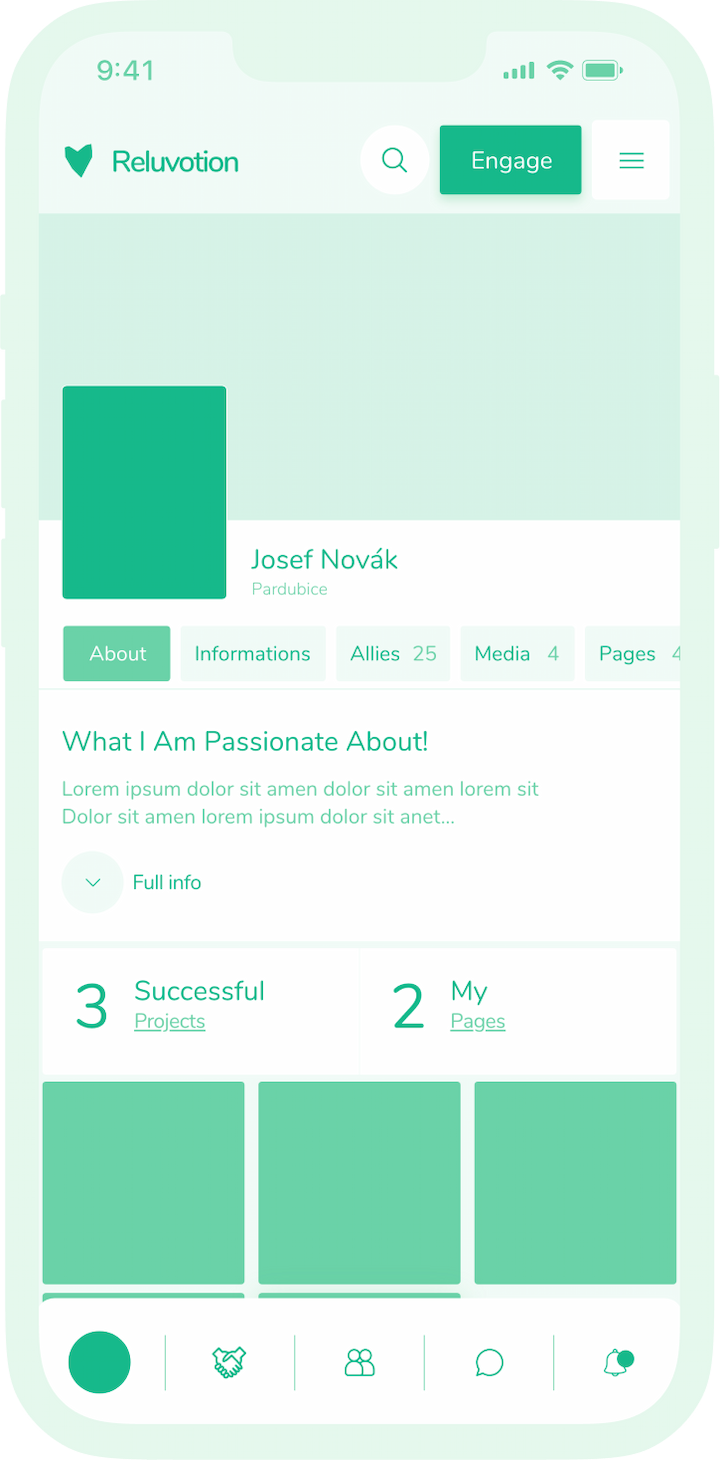
Task: Open the hamburger menu
Action: (631, 160)
